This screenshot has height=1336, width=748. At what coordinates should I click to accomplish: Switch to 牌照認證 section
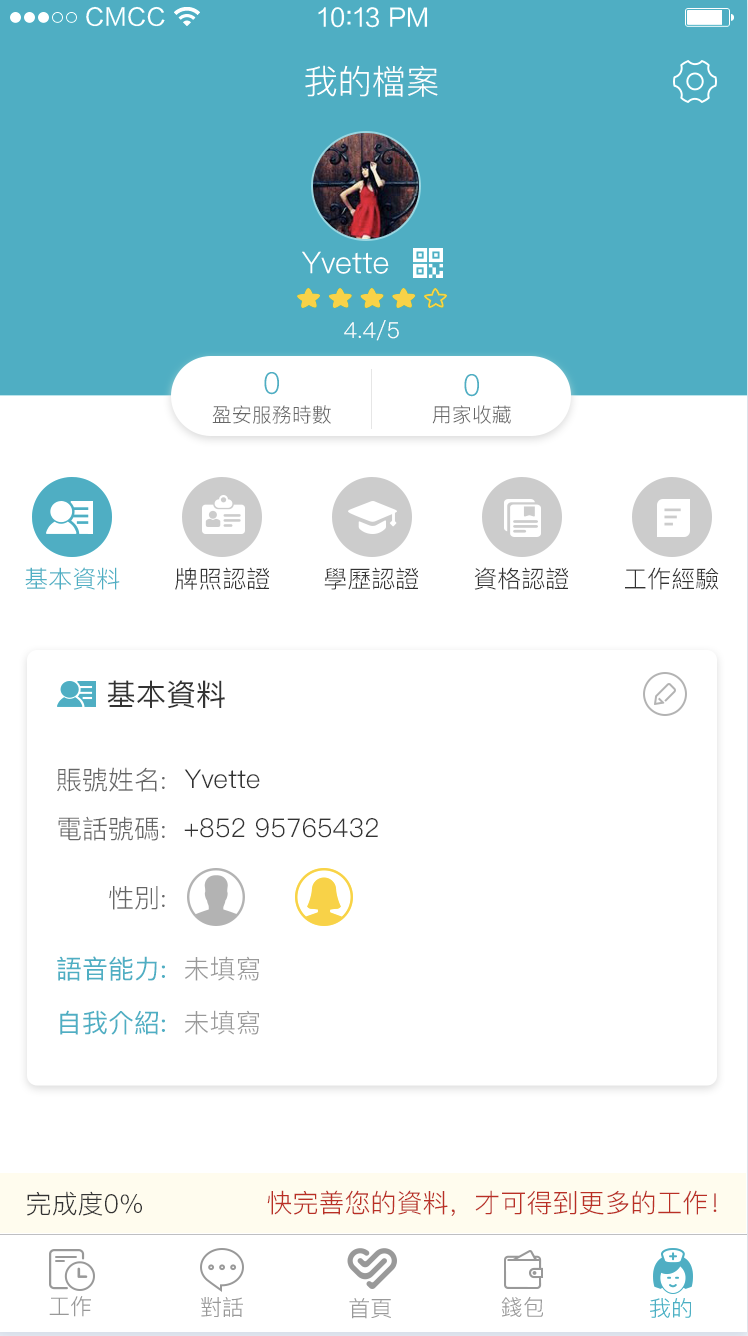click(x=222, y=535)
